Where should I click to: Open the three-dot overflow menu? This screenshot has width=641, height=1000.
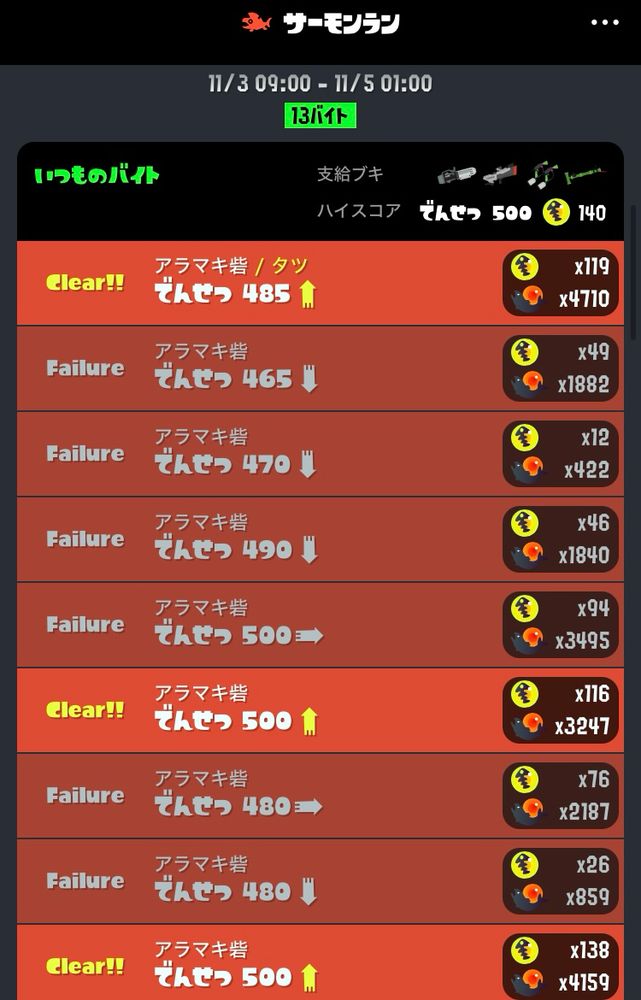pos(605,23)
